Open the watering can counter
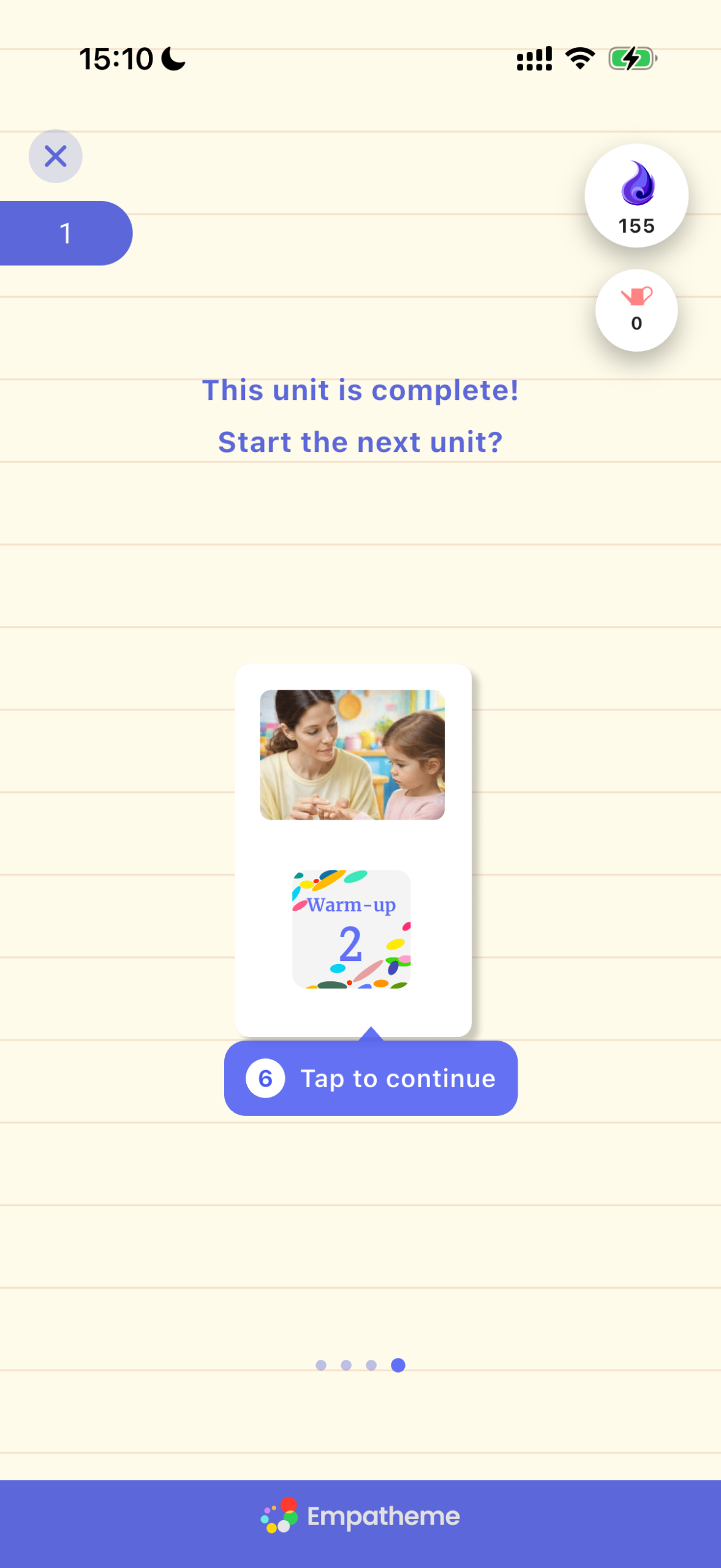The height and width of the screenshot is (1568, 721). point(636,311)
